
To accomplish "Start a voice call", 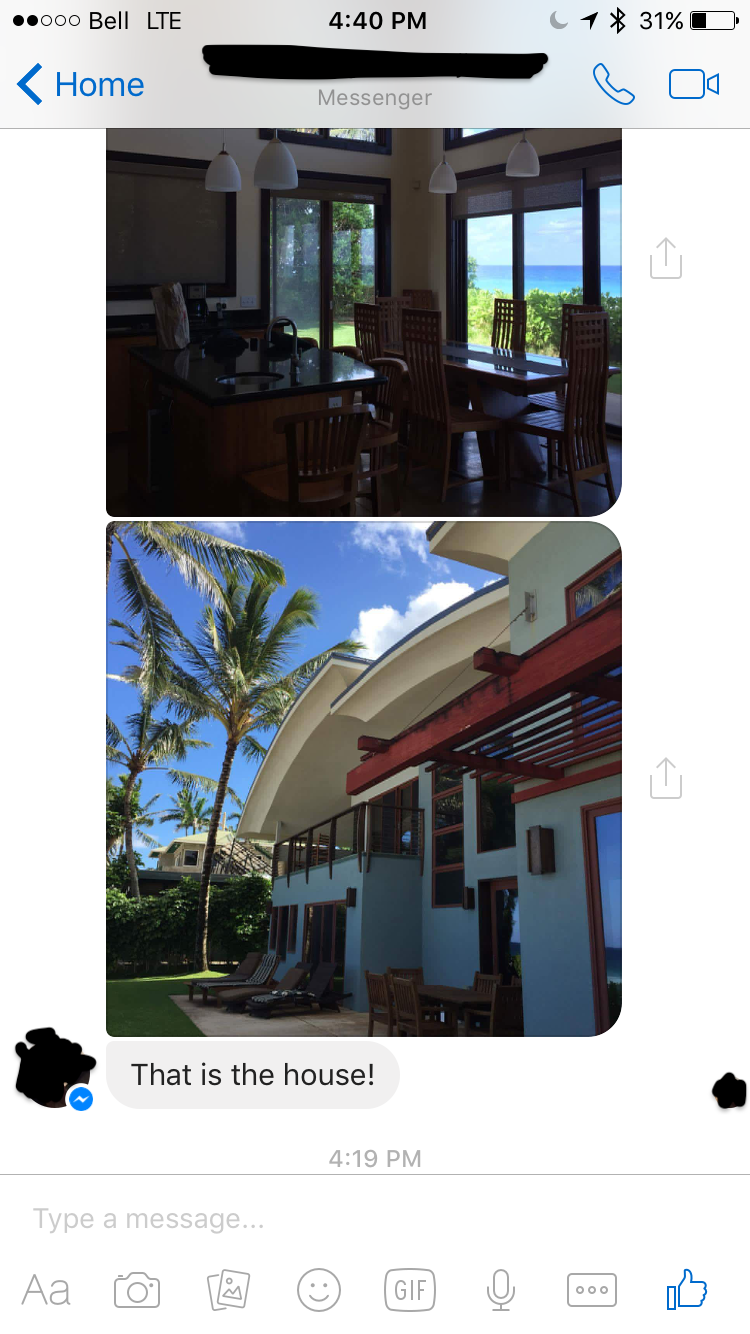I will point(613,84).
